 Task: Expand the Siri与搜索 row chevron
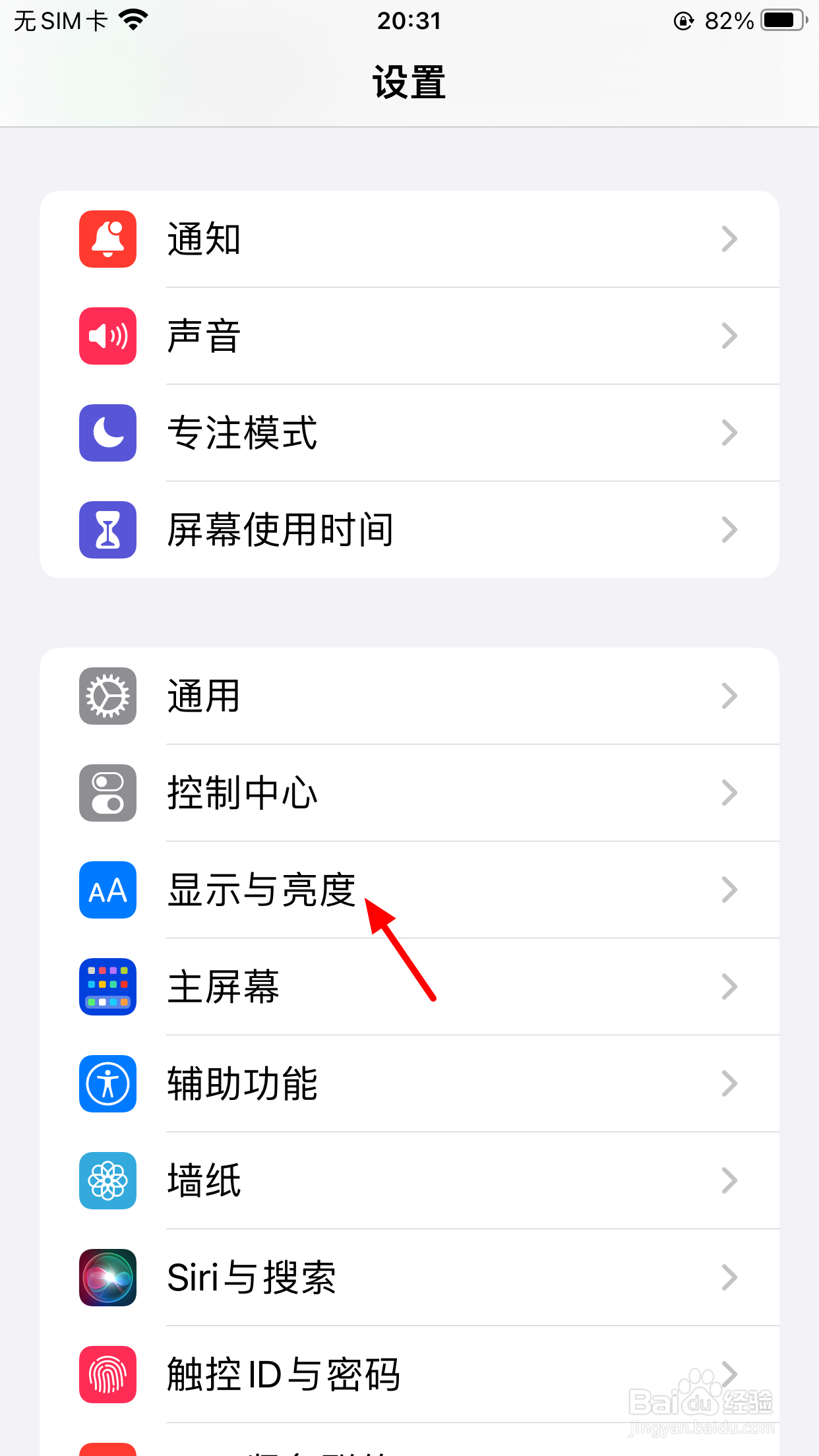coord(729,1278)
